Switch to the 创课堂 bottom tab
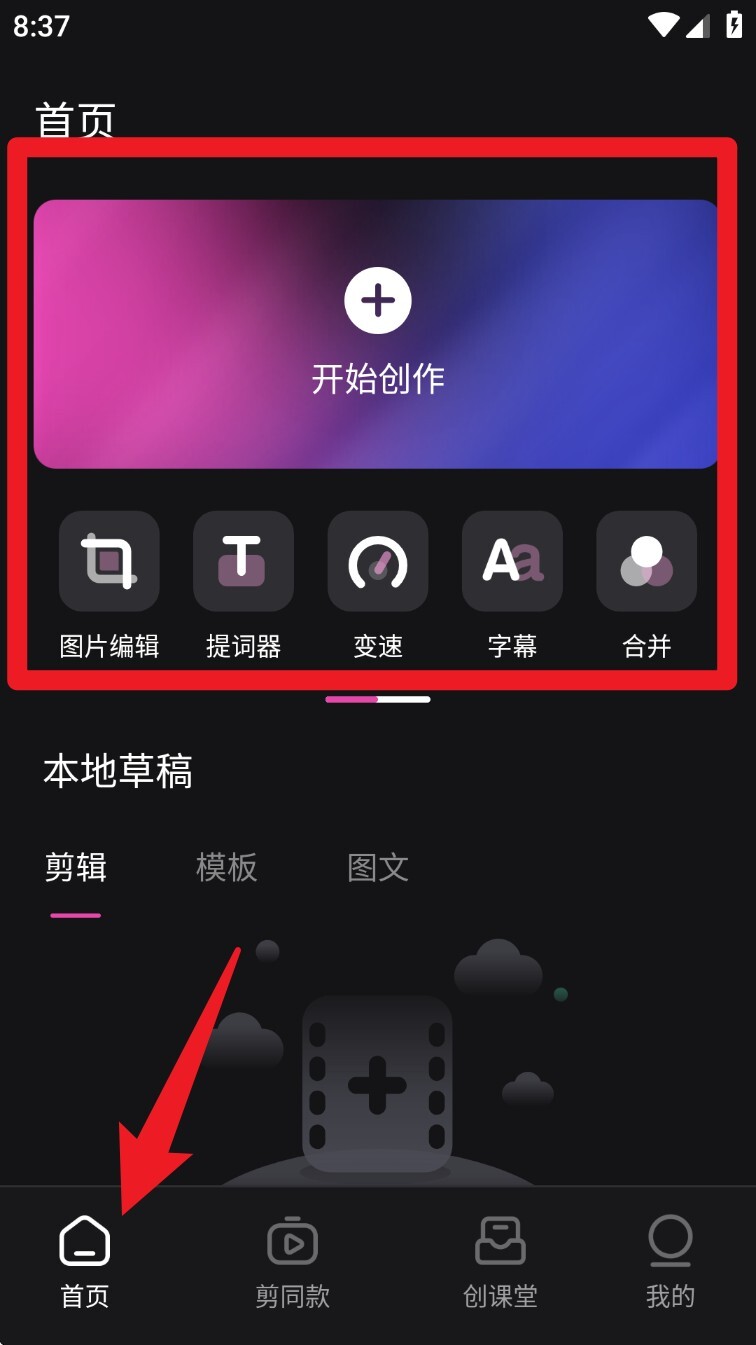Image resolution: width=756 pixels, height=1345 pixels. 500,1262
